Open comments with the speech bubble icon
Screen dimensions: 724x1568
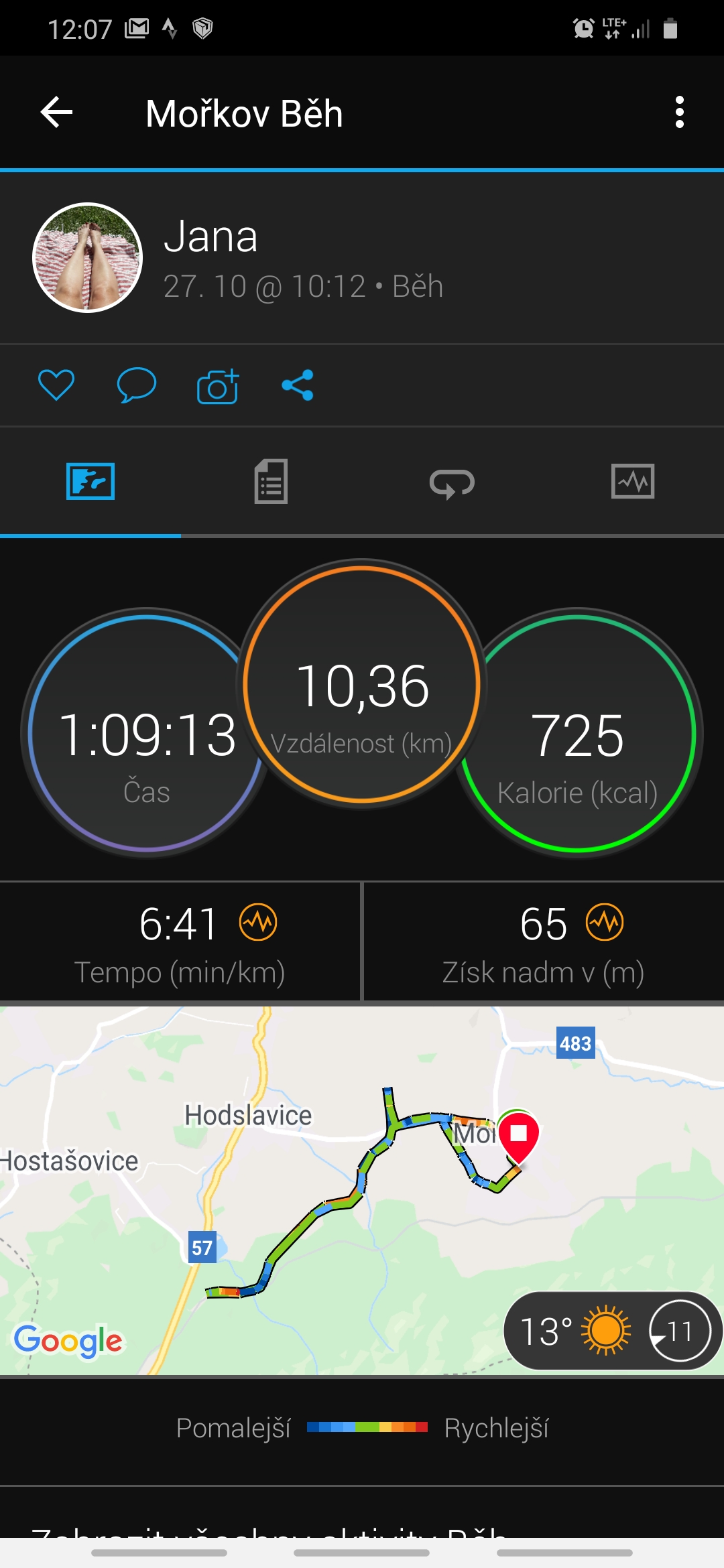[x=137, y=385]
